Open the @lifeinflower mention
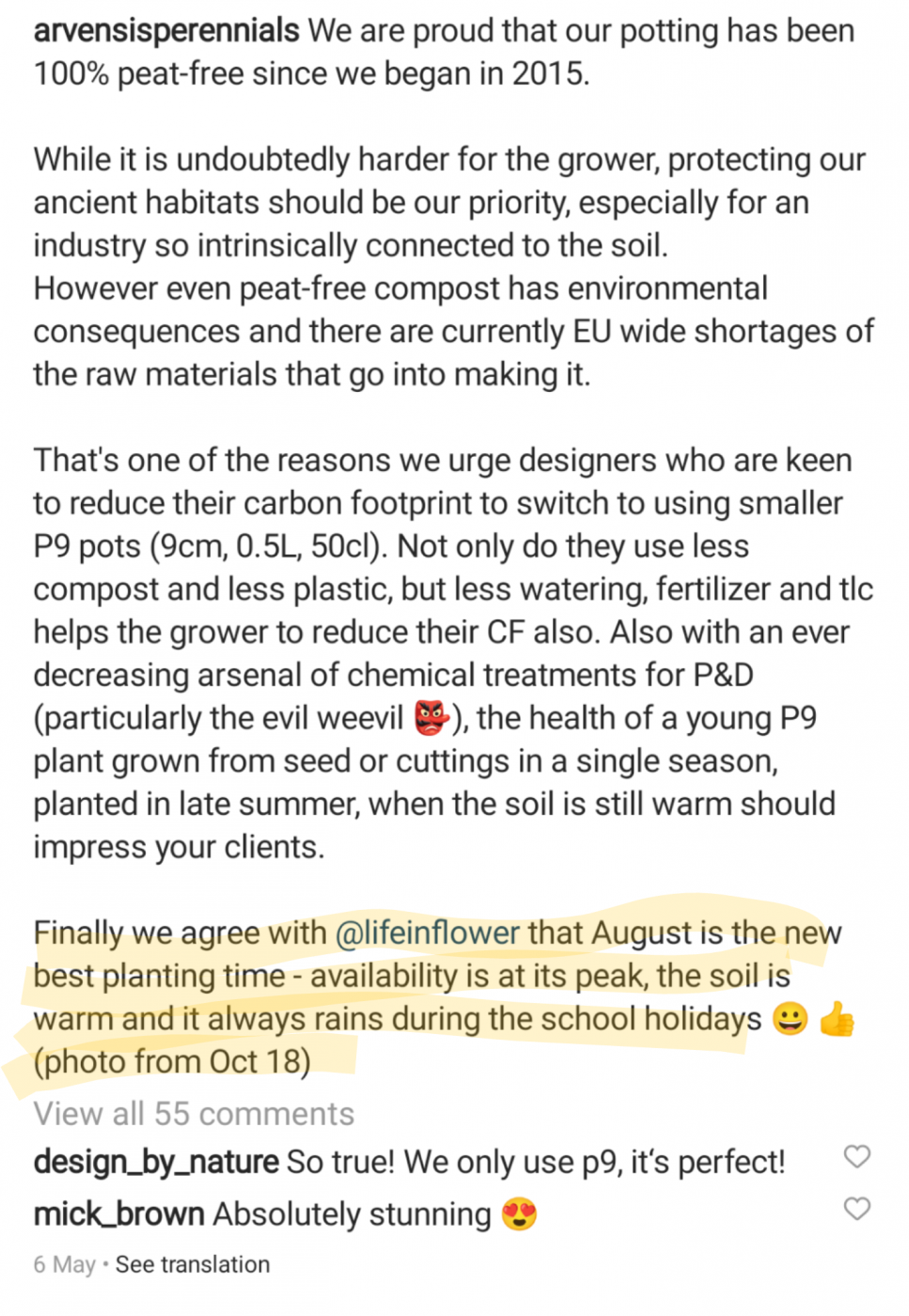This screenshot has width=909, height=1316. (427, 932)
